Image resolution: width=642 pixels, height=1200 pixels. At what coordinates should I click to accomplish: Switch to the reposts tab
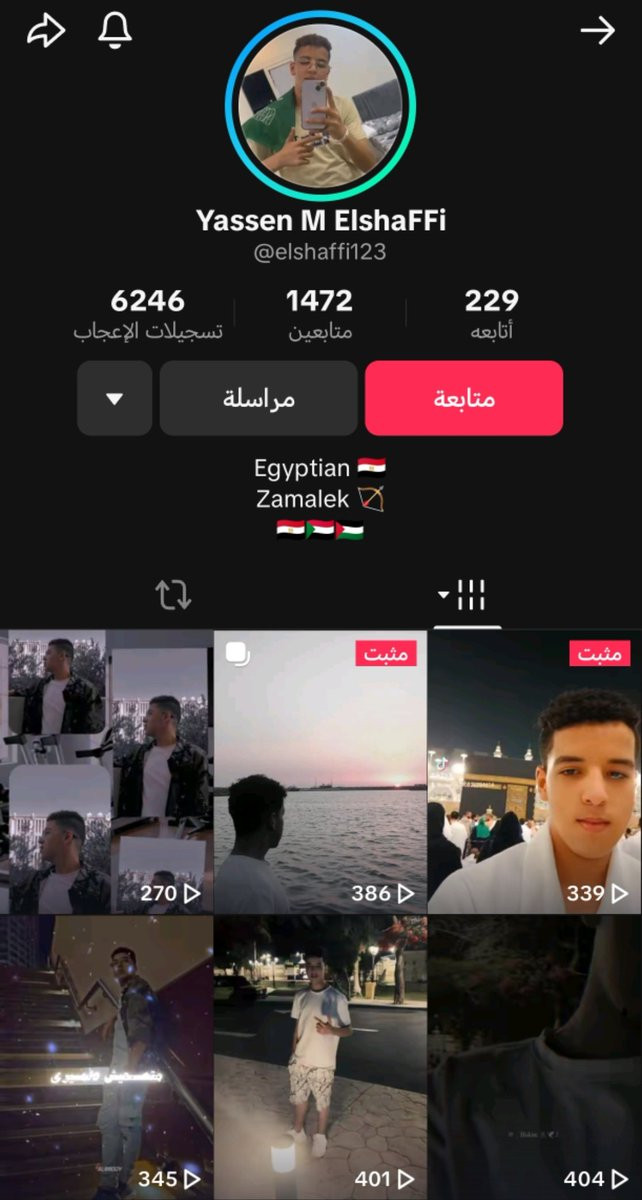(173, 595)
